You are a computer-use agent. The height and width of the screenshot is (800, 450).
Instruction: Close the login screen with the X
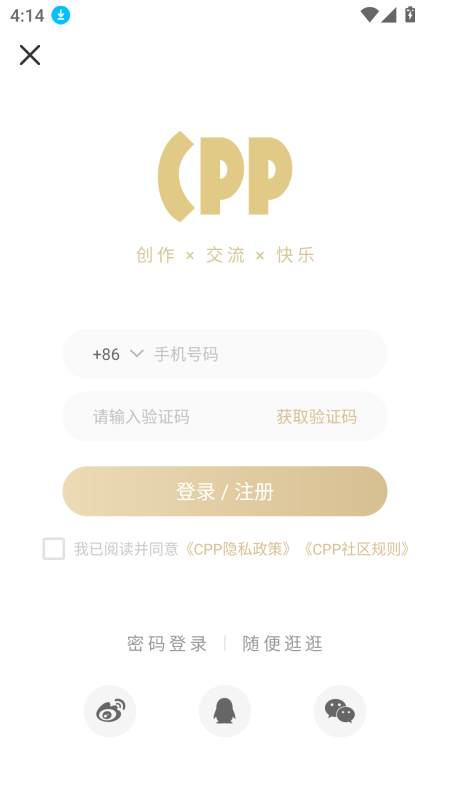[x=30, y=55]
